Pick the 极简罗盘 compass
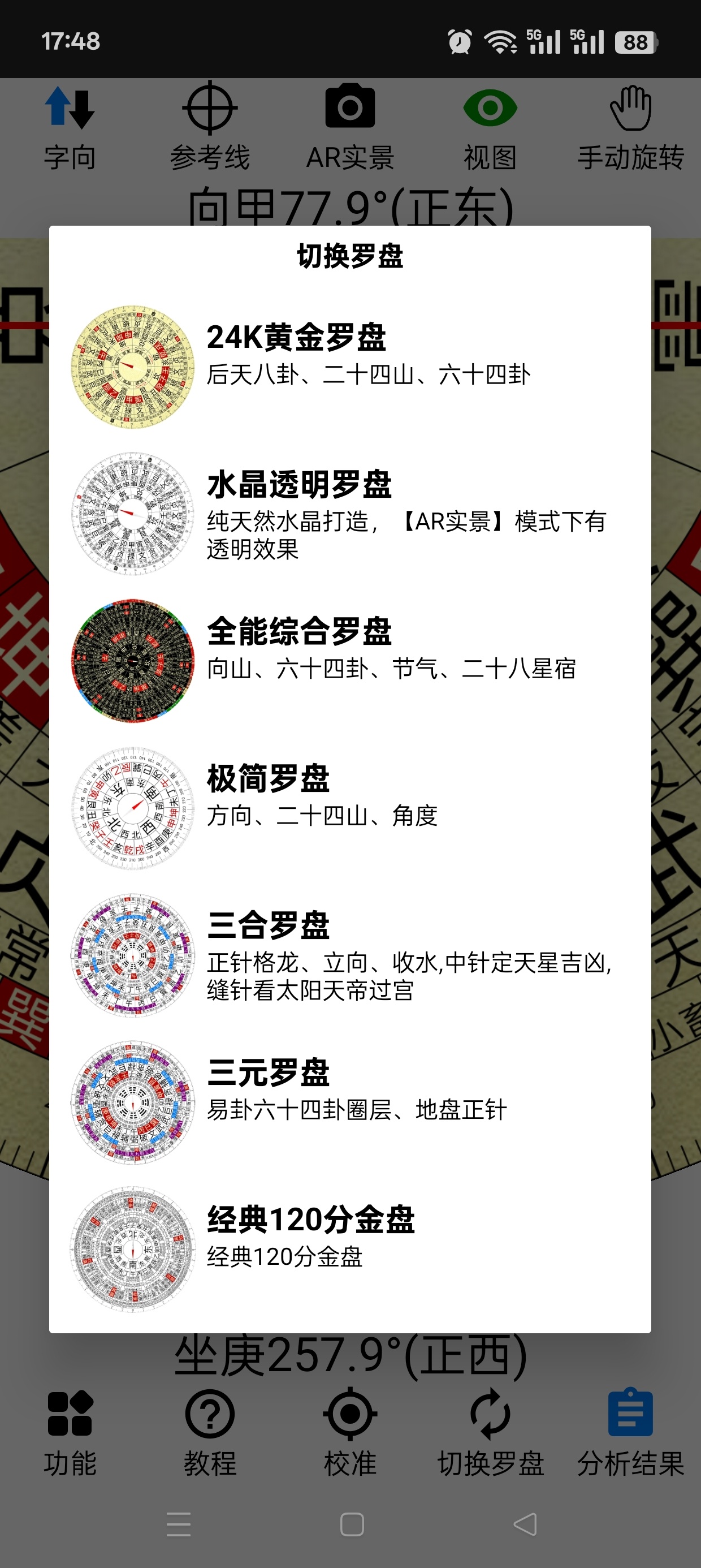 (350, 808)
